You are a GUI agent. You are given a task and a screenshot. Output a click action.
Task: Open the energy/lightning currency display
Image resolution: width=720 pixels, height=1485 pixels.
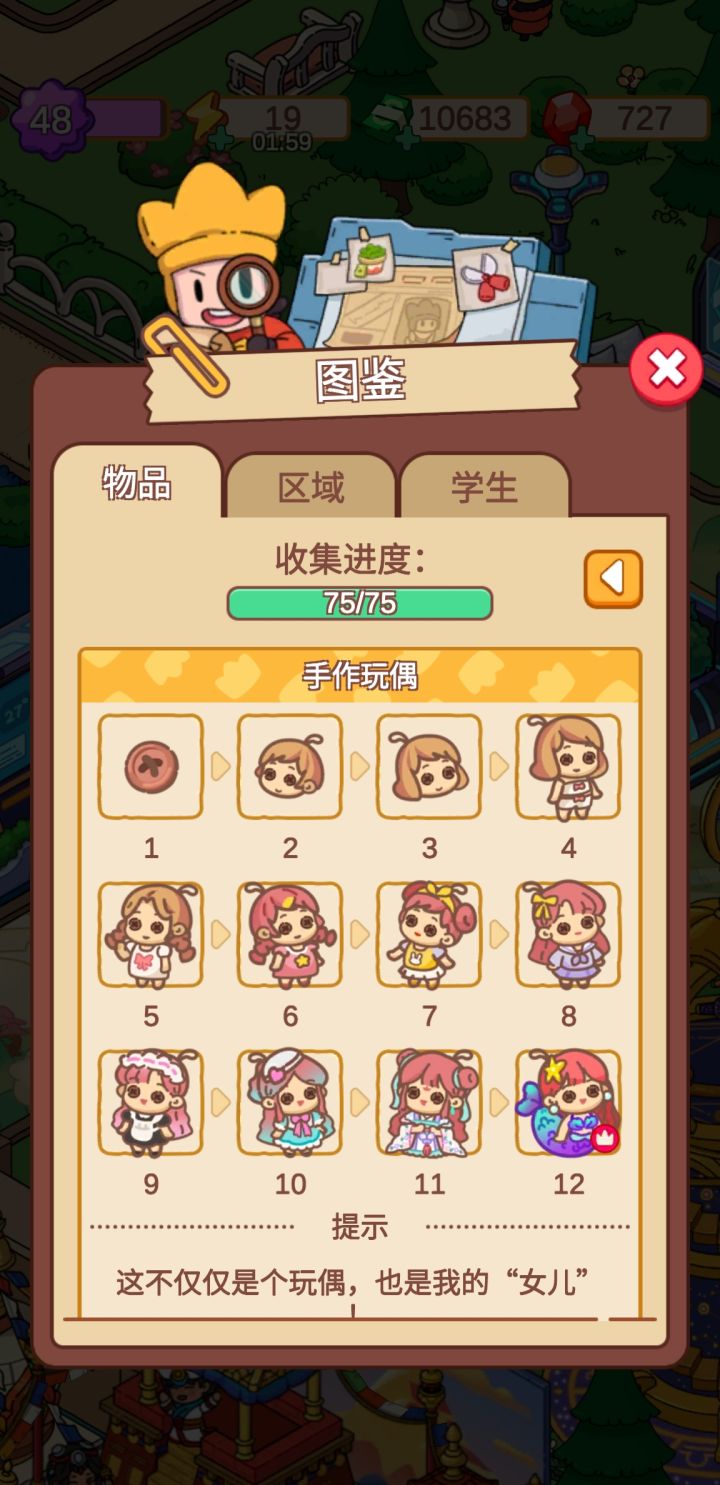coord(283,118)
